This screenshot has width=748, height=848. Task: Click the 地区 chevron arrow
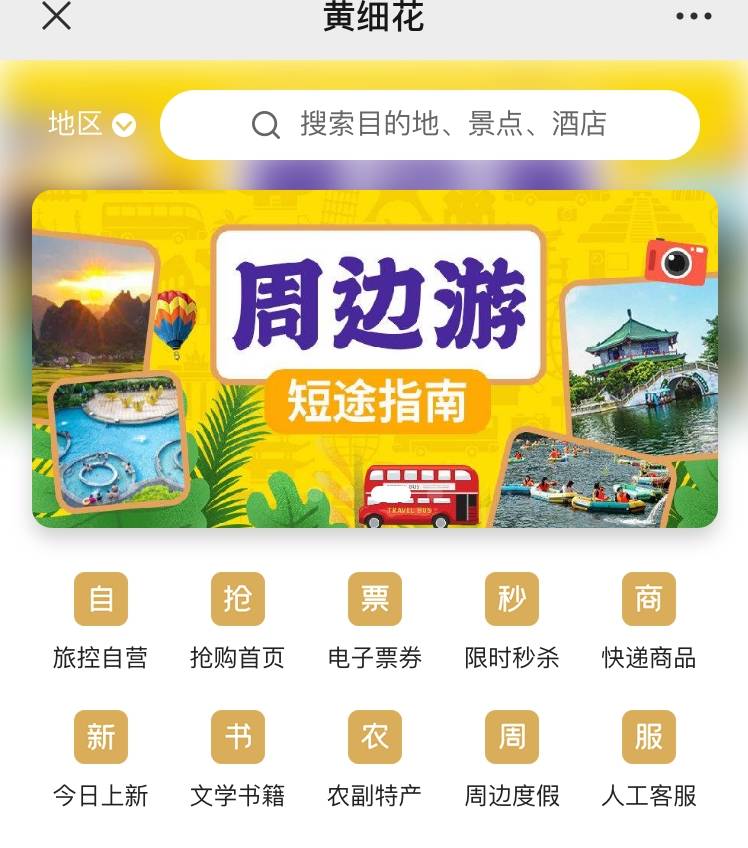pos(122,125)
